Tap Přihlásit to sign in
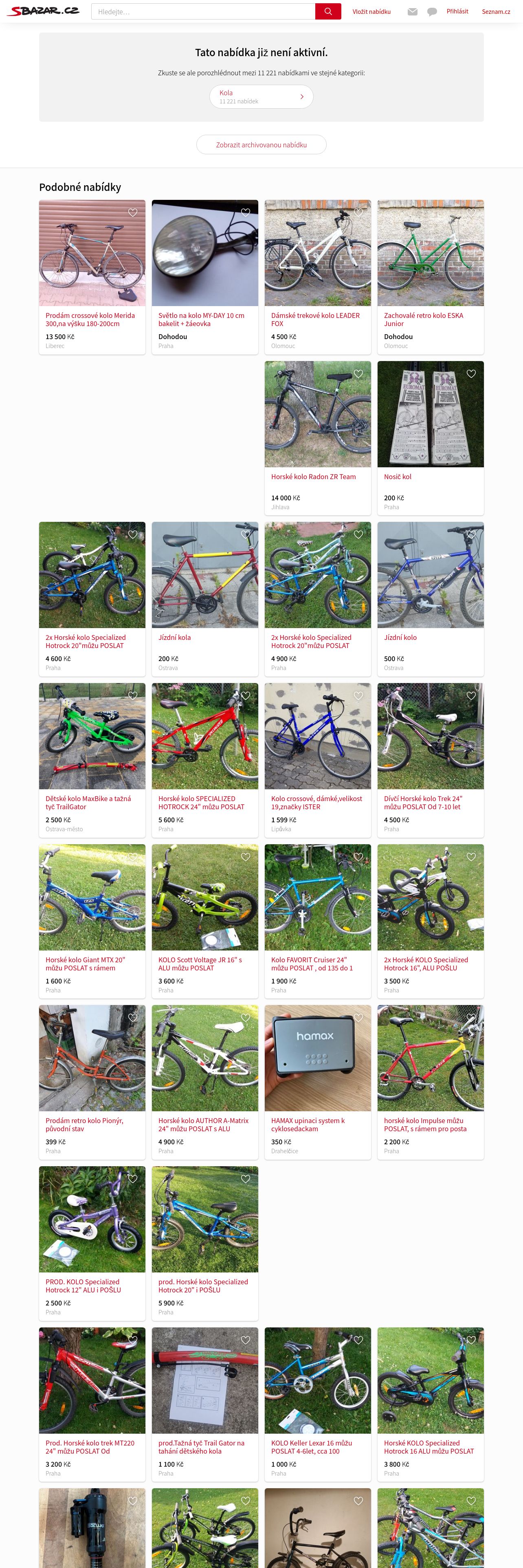Image resolution: width=523 pixels, height=1568 pixels. tap(457, 11)
